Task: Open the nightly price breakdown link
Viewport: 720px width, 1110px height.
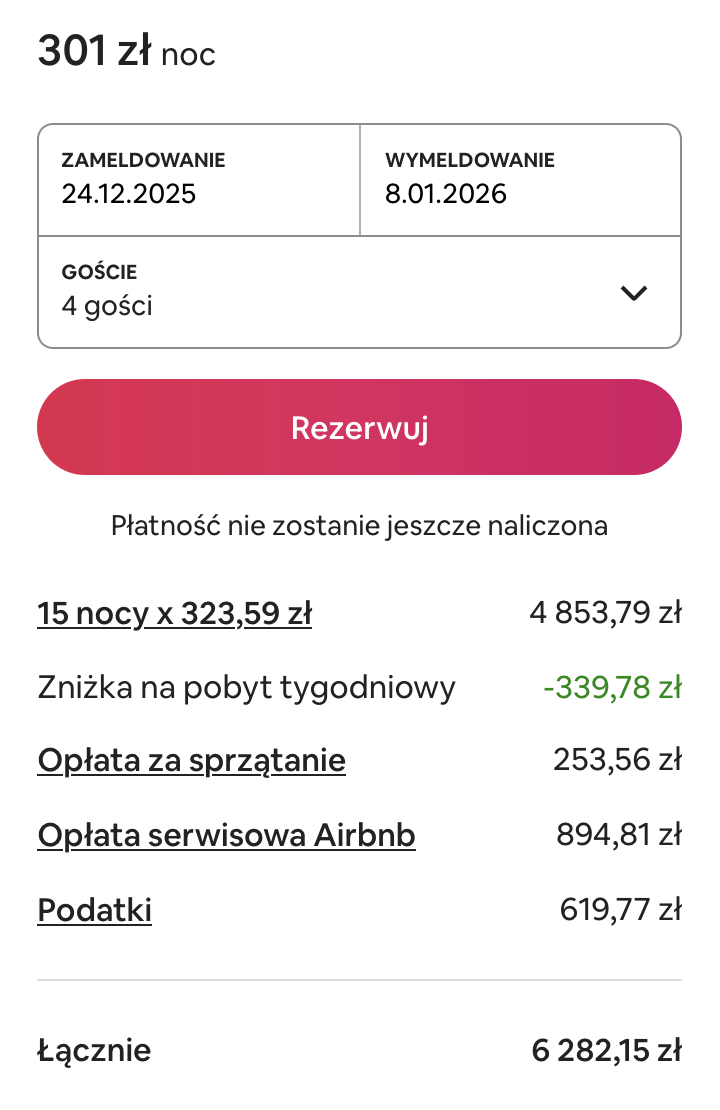Action: [174, 613]
